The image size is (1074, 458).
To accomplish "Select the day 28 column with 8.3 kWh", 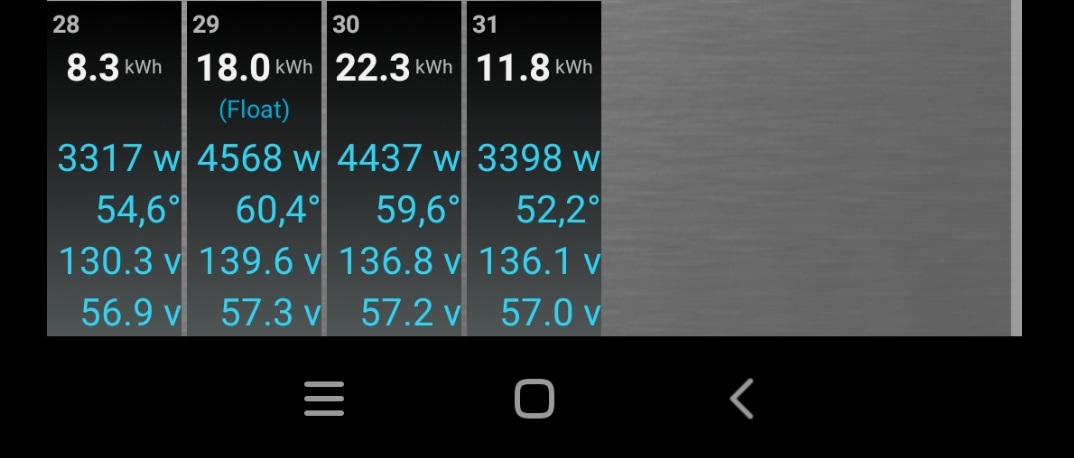I will pos(115,168).
